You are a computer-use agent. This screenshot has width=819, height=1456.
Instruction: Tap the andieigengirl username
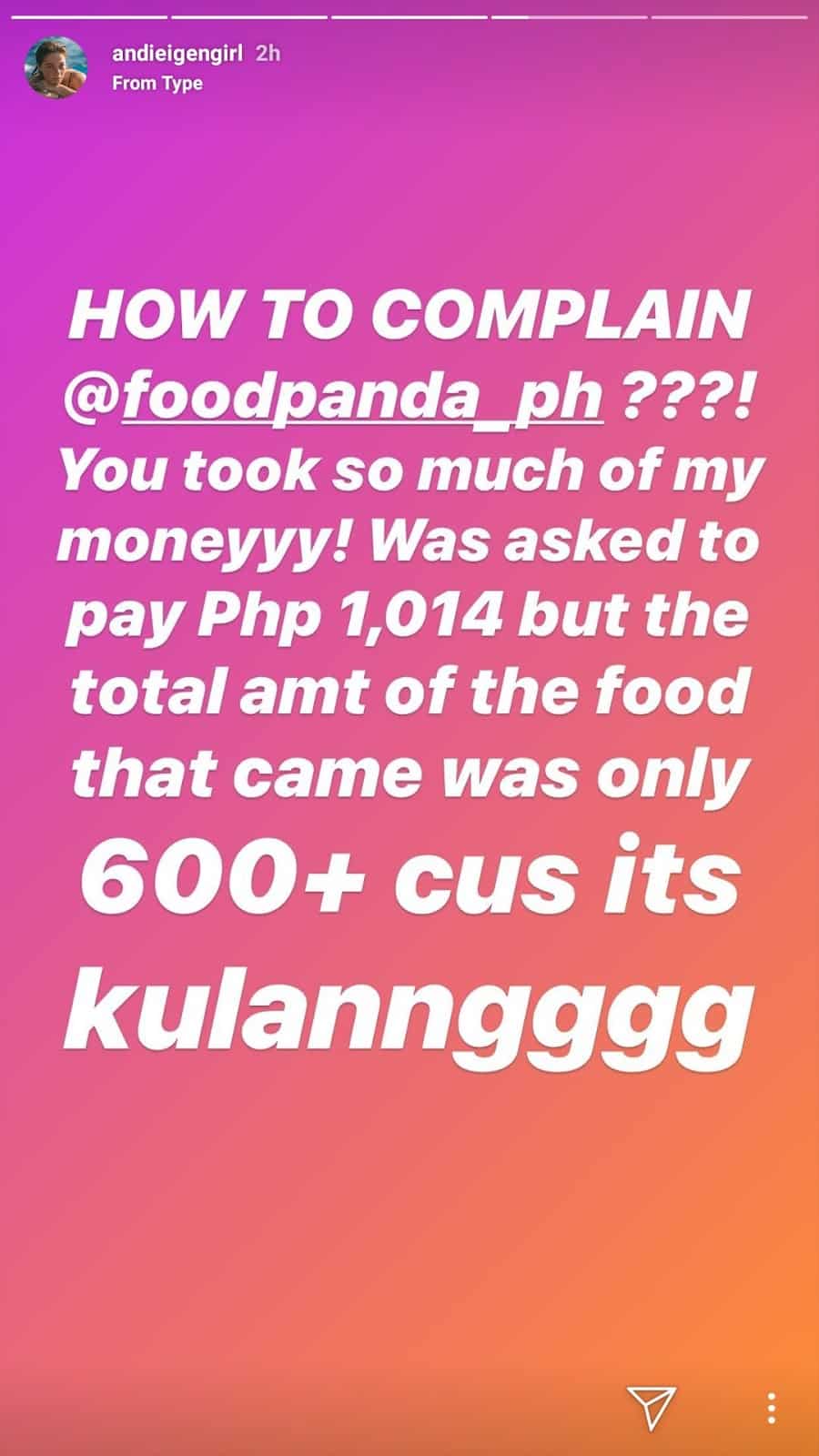point(177,54)
